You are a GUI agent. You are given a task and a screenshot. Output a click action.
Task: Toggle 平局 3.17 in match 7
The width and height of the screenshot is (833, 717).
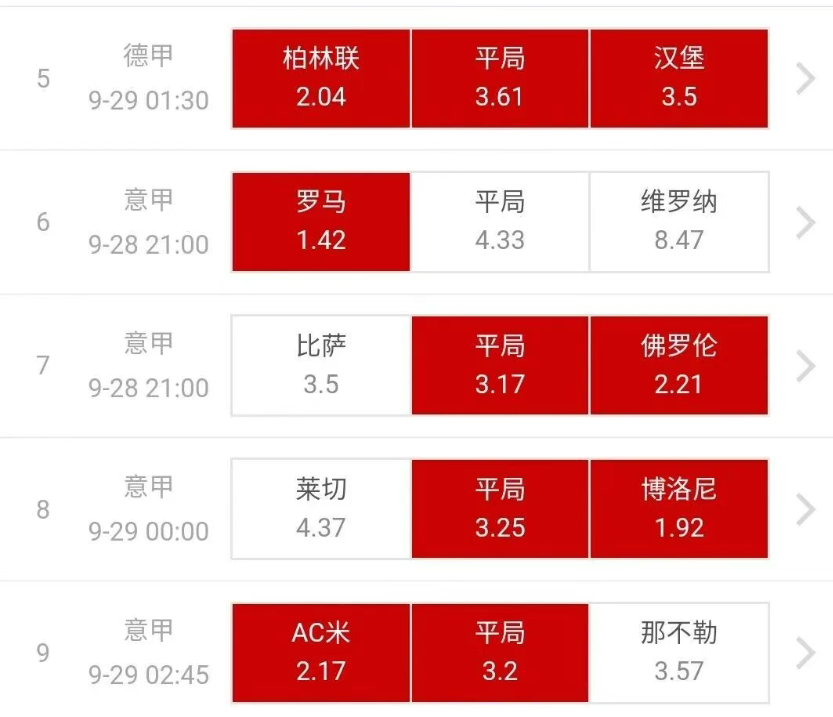(500, 366)
